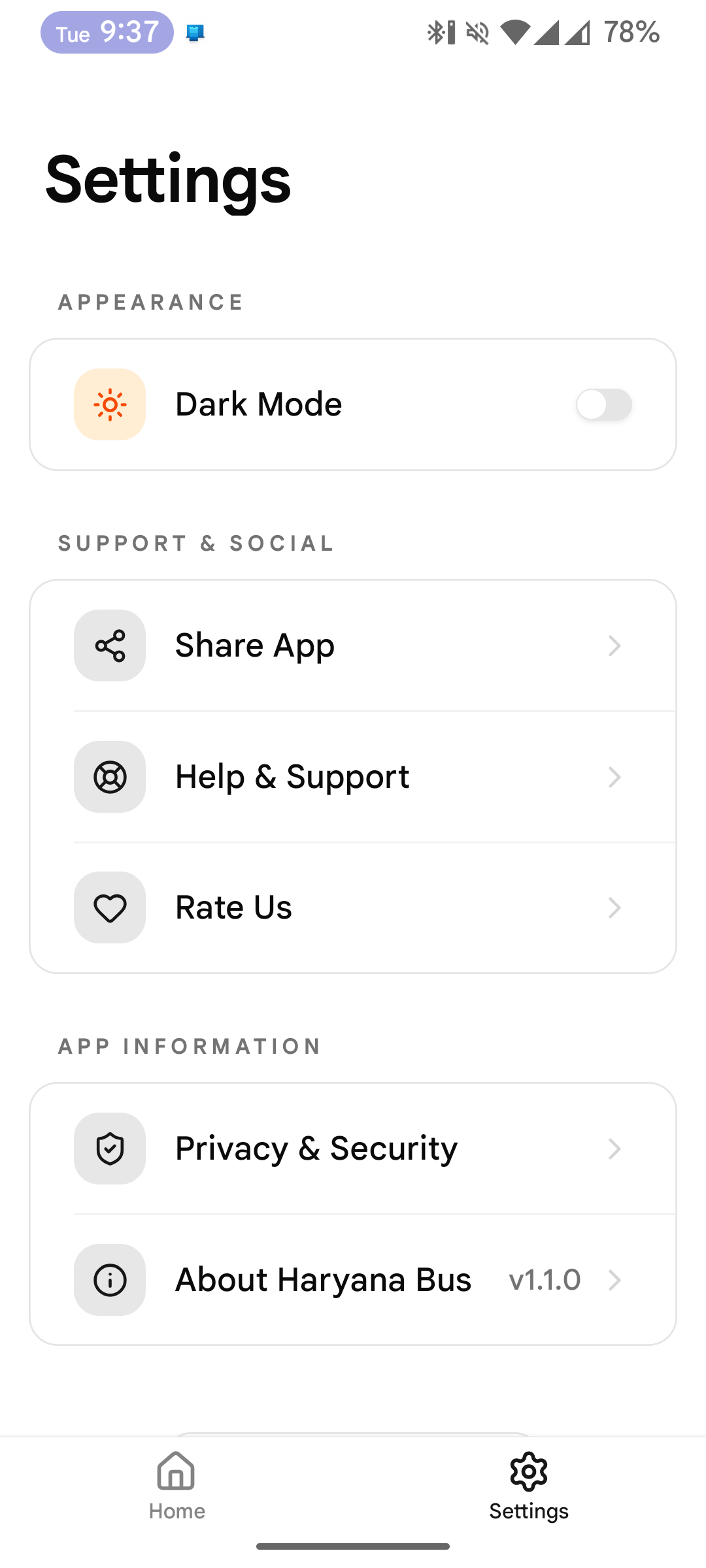View About Haryana Bus details

[x=353, y=1279]
